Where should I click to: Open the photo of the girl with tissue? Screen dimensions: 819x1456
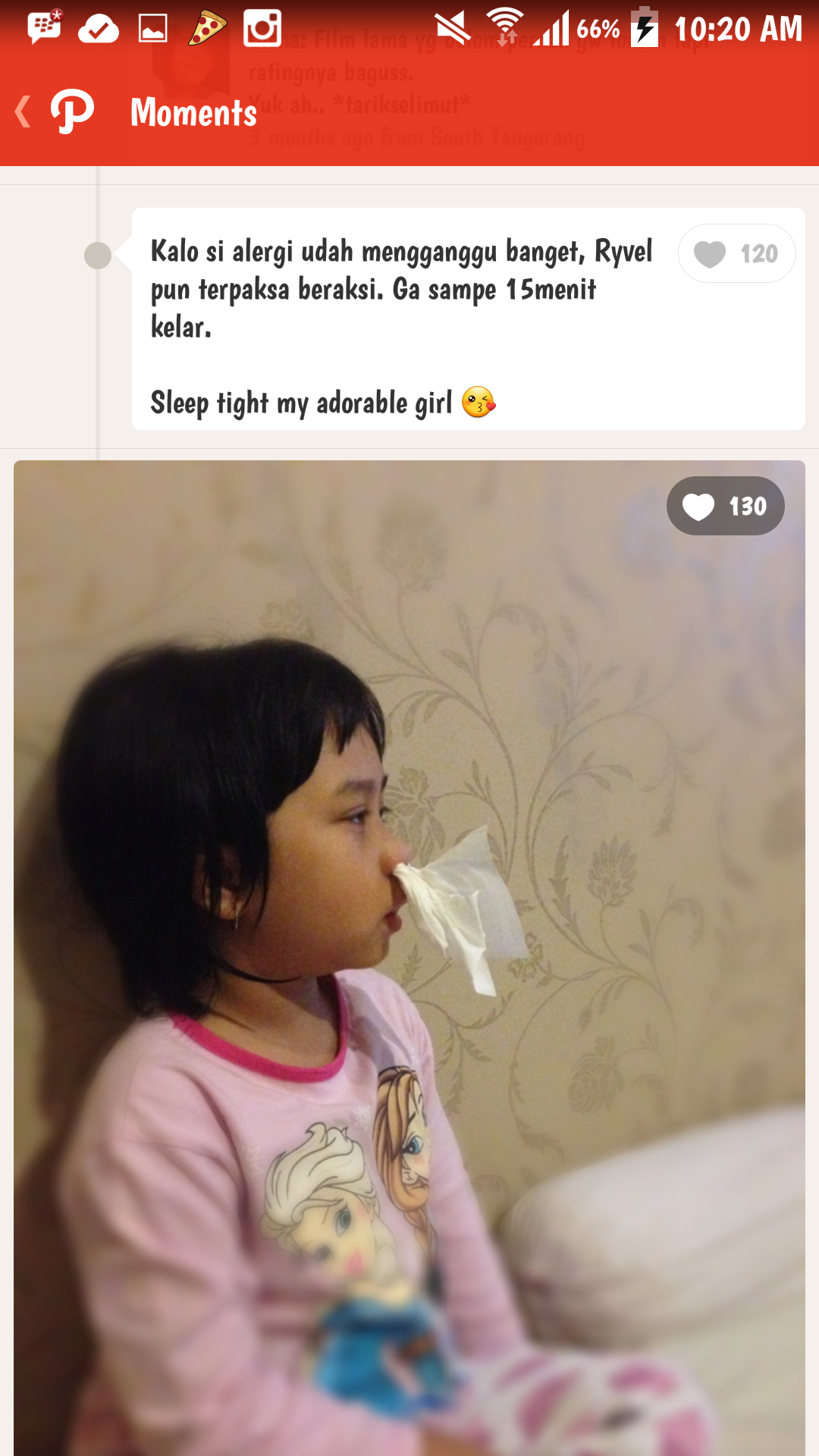coord(409,958)
